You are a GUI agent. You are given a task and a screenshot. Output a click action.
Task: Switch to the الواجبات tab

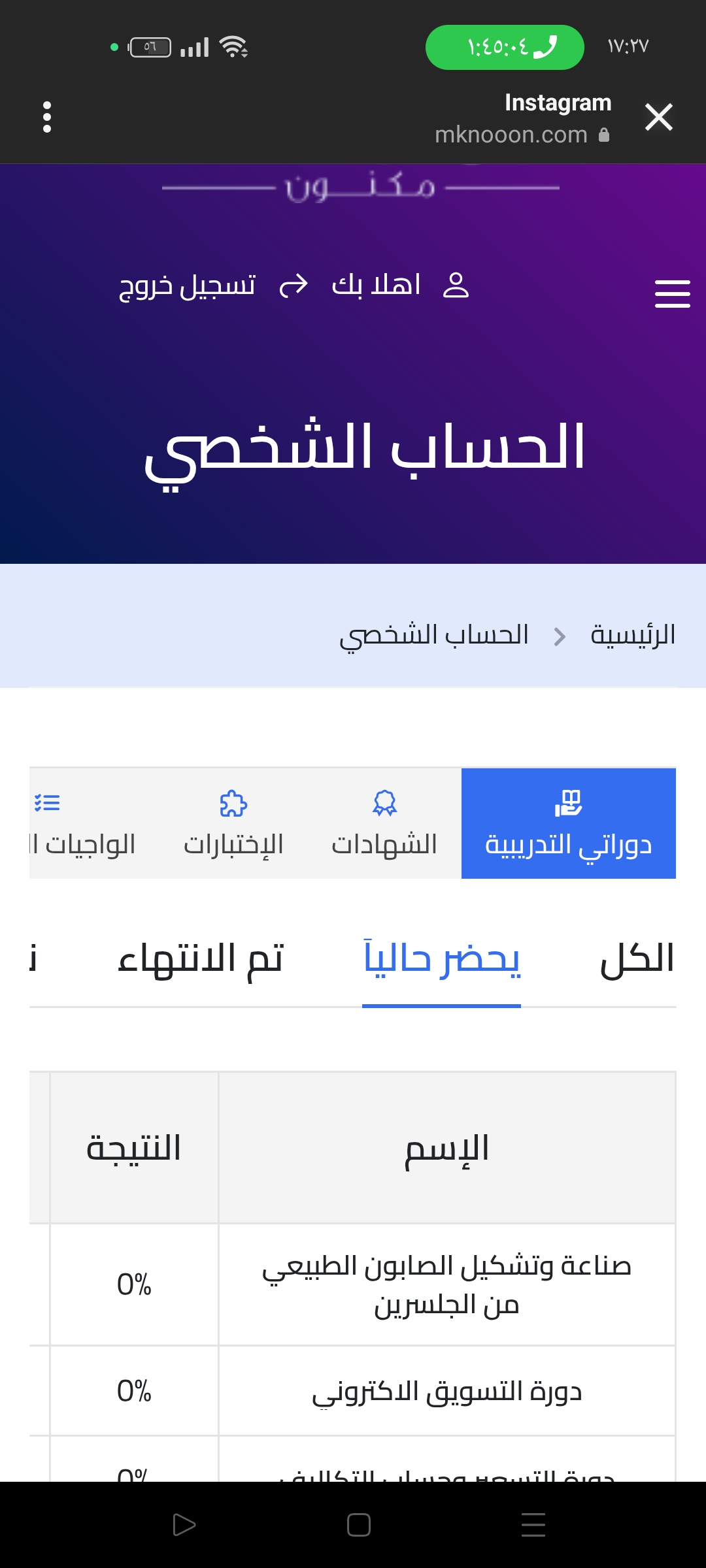84,823
